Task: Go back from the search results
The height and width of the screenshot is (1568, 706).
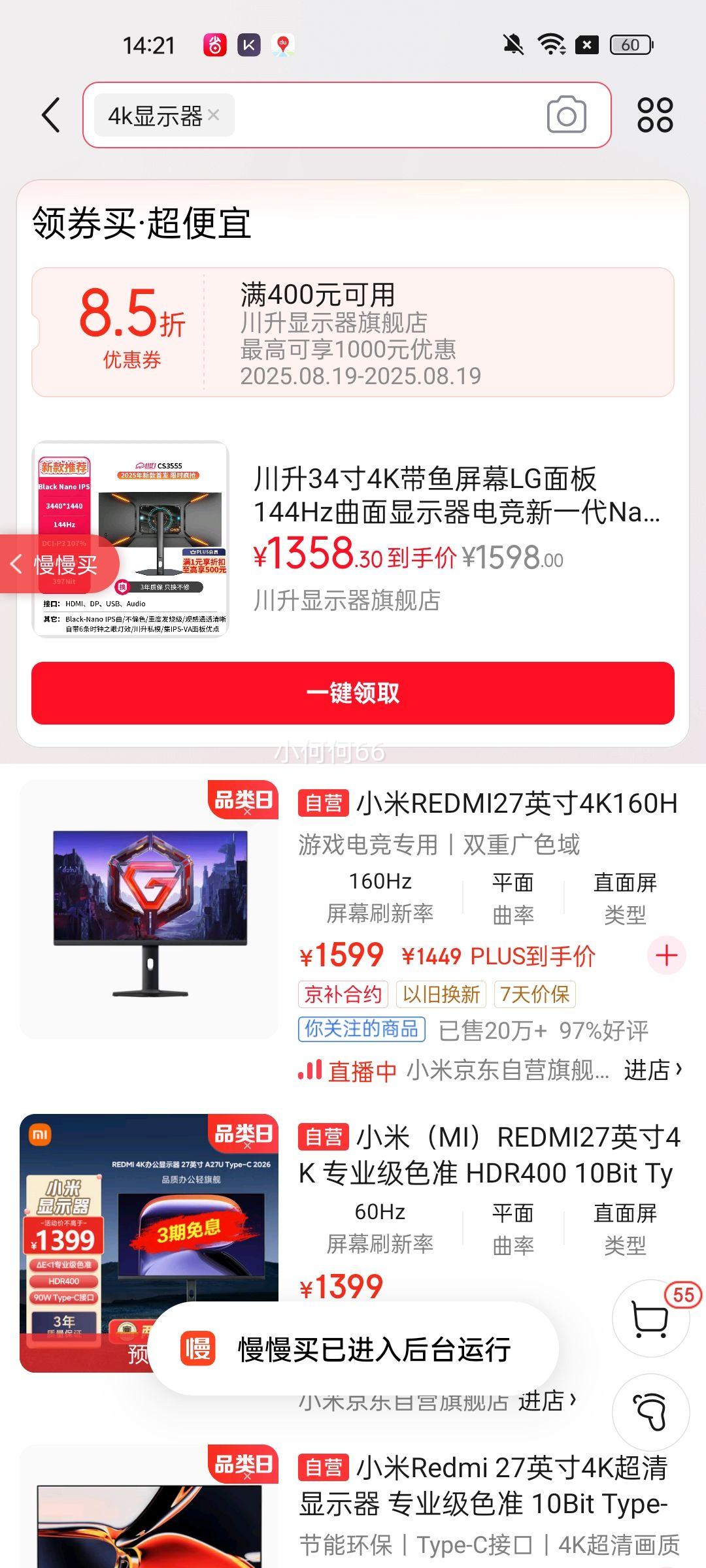Action: (x=51, y=116)
